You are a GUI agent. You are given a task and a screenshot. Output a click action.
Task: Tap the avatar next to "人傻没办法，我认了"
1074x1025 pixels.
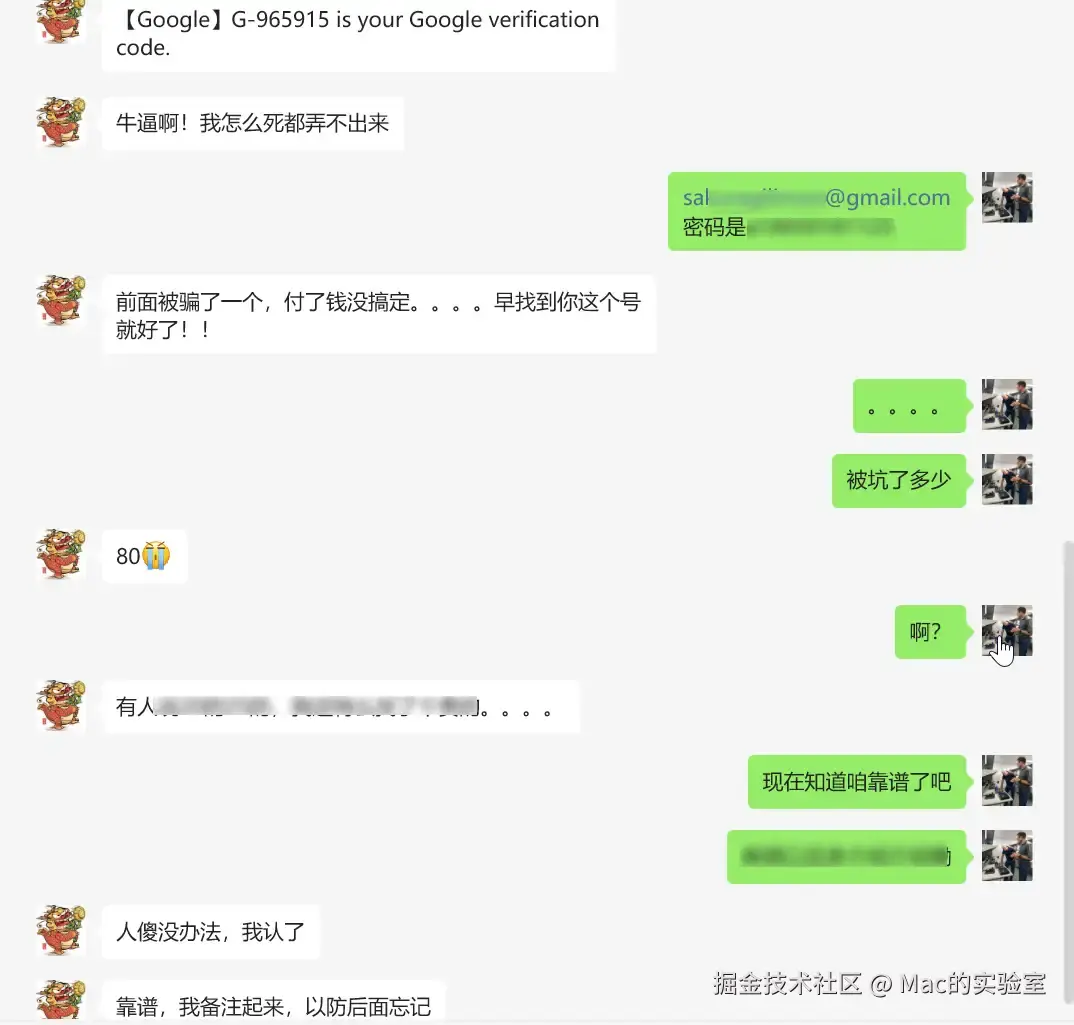pyautogui.click(x=60, y=932)
